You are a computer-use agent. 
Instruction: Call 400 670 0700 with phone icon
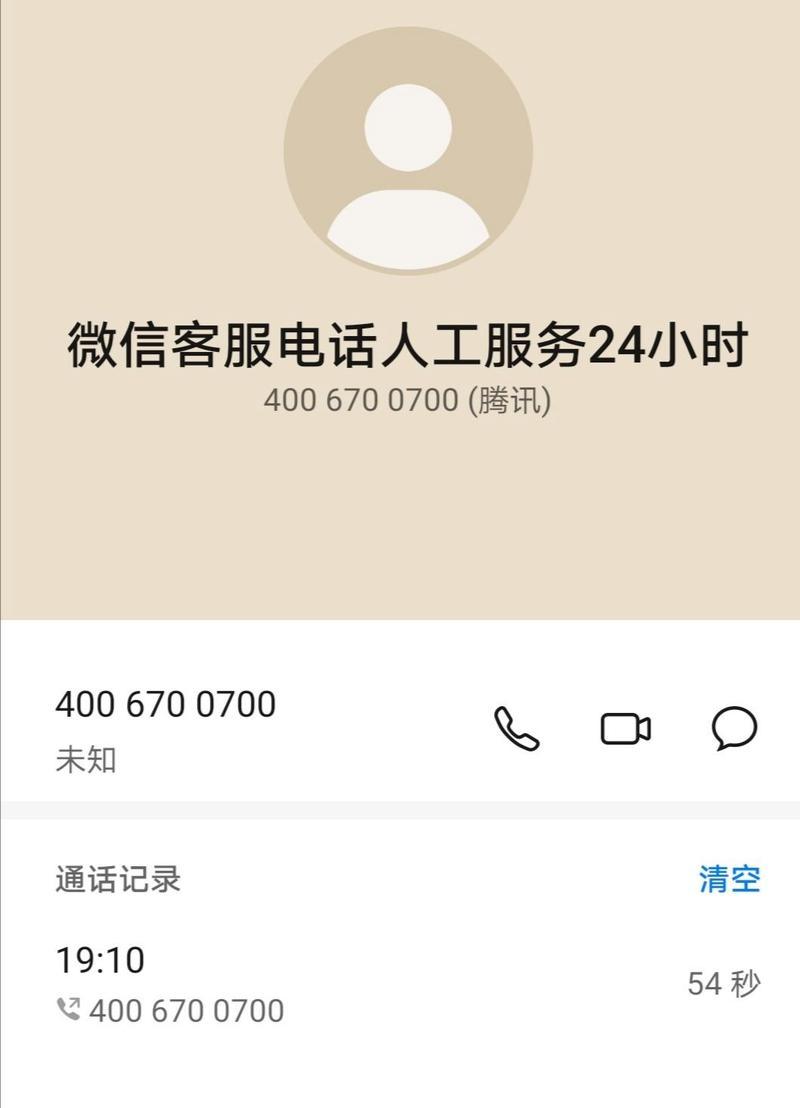(517, 729)
